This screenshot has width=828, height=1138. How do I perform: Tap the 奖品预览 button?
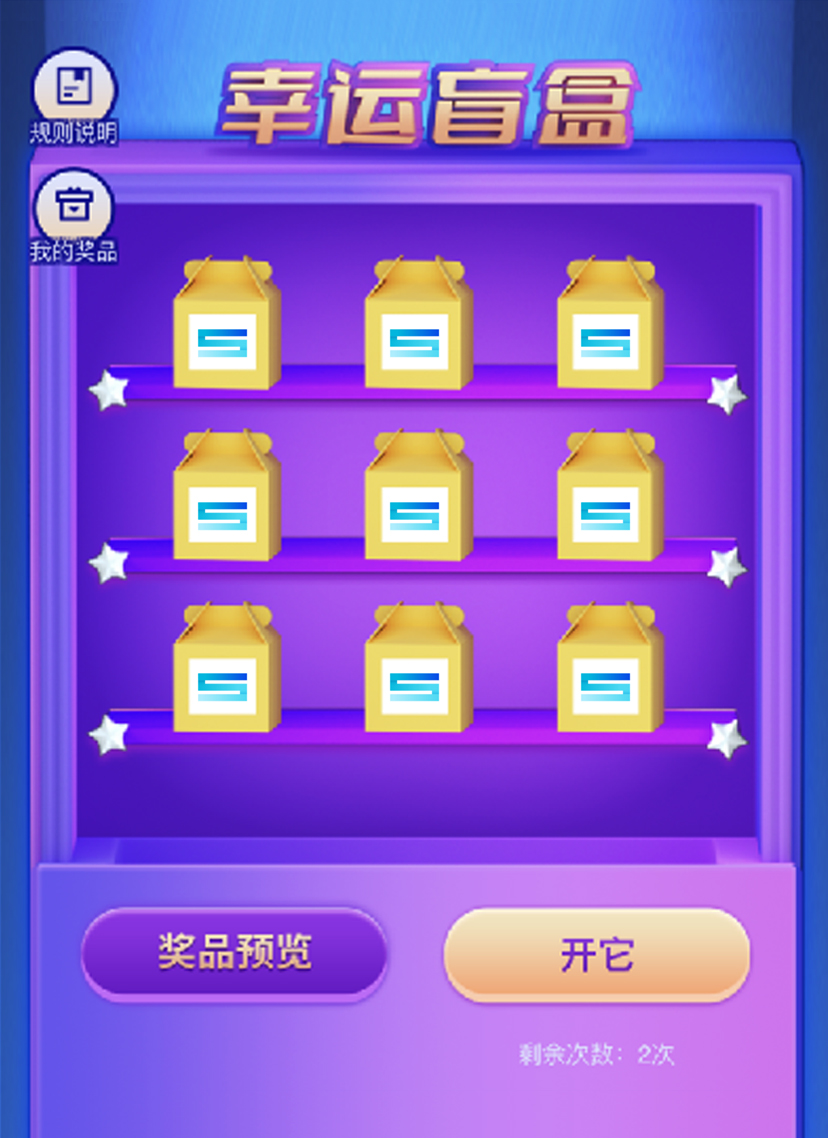(x=234, y=953)
